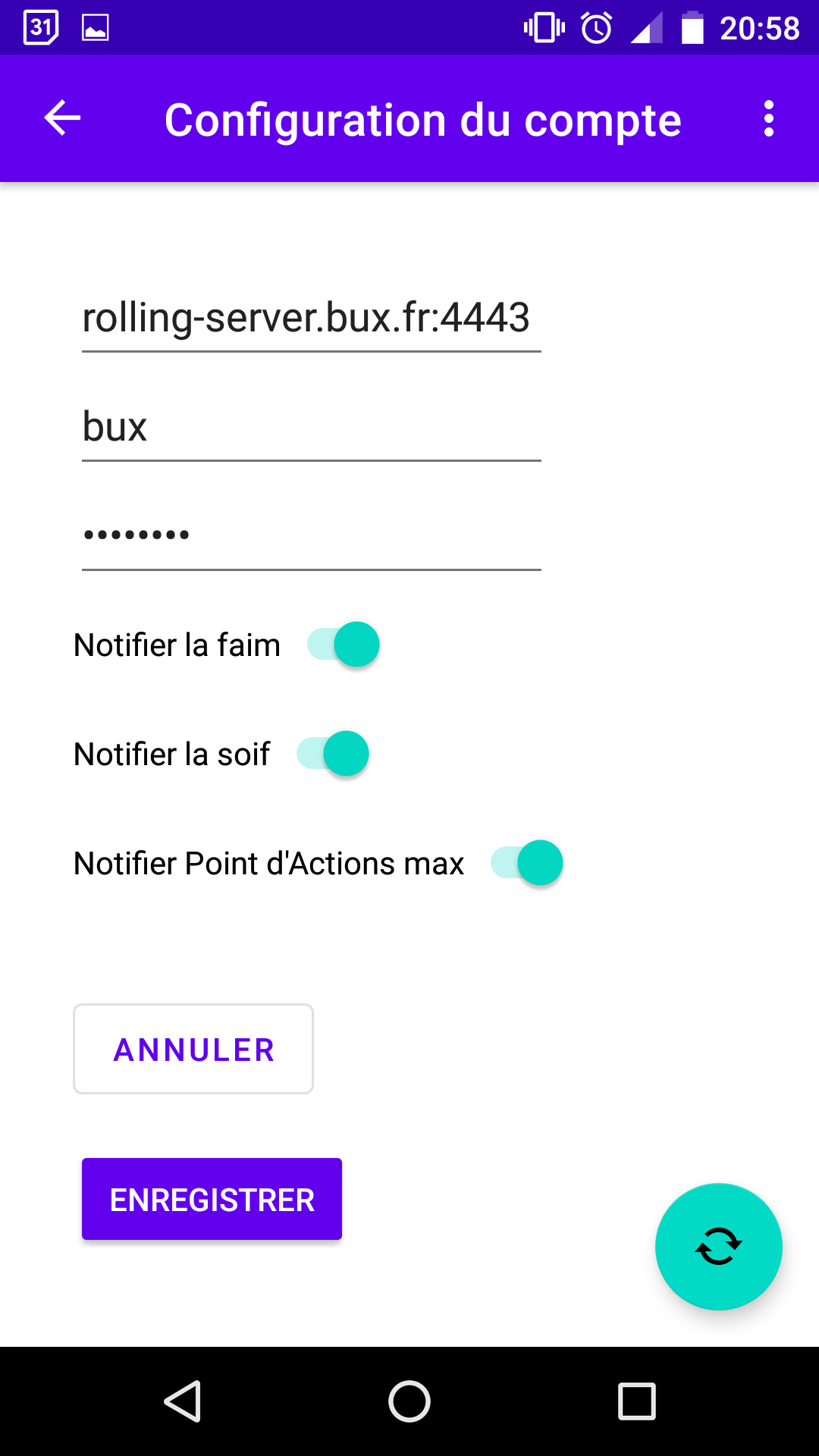This screenshot has width=819, height=1456.
Task: Save settings with ENREGISTRER
Action: [x=212, y=1199]
